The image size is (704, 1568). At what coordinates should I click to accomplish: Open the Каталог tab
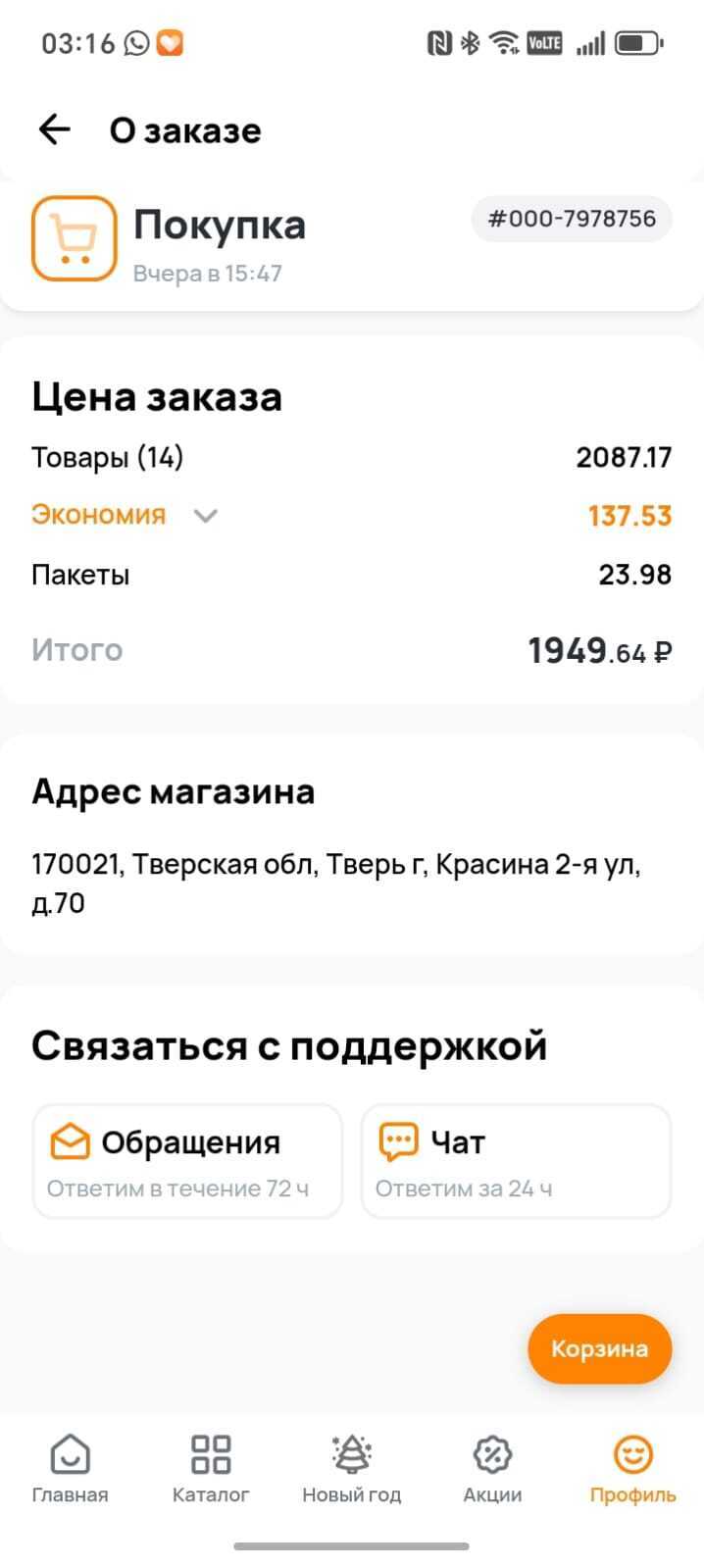pos(211,1468)
